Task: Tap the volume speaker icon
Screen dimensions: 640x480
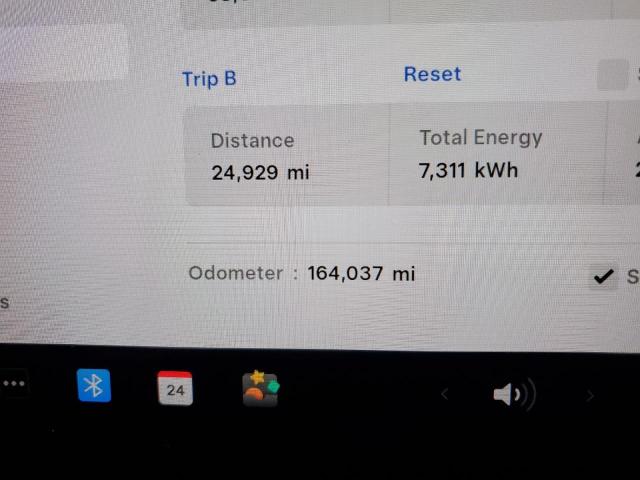Action: click(x=513, y=395)
